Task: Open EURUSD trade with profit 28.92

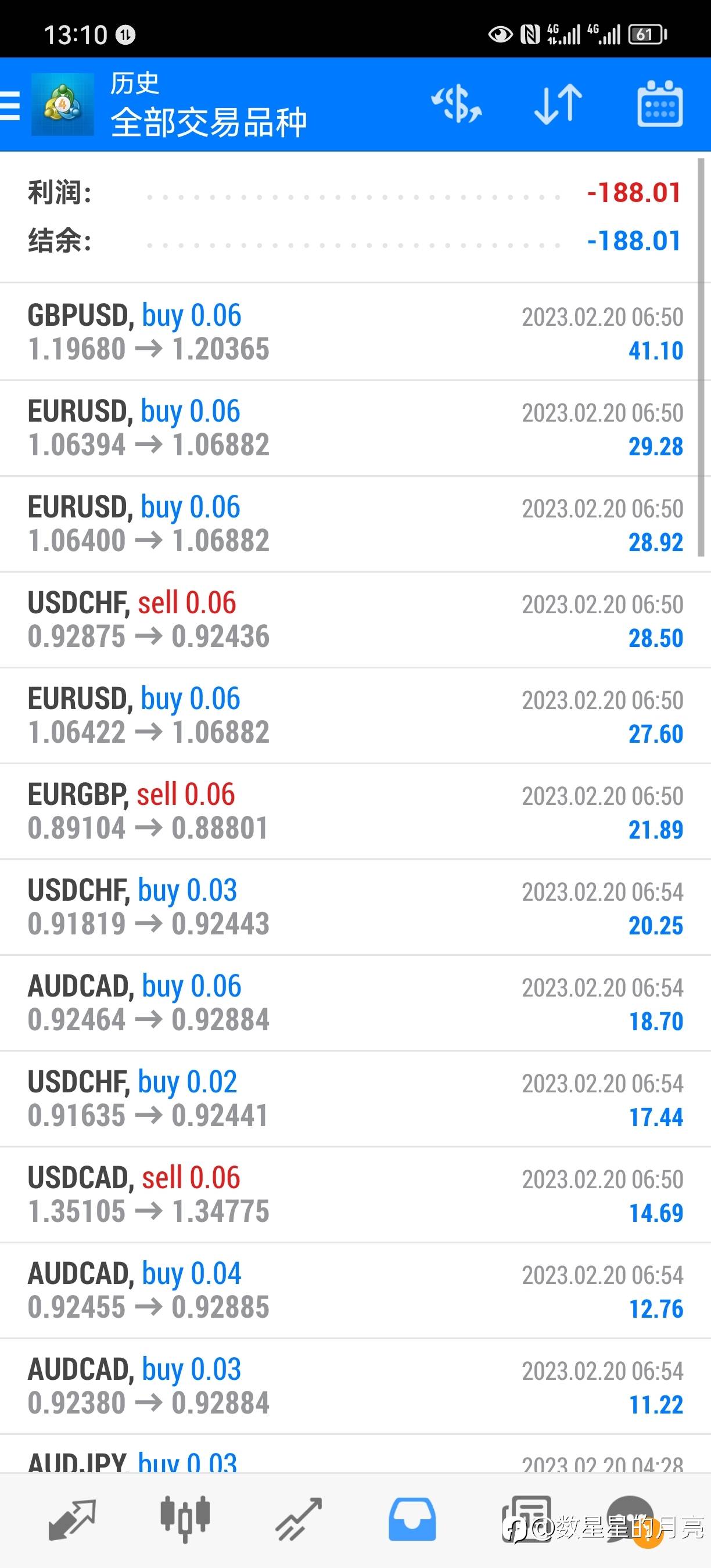Action: [355, 523]
